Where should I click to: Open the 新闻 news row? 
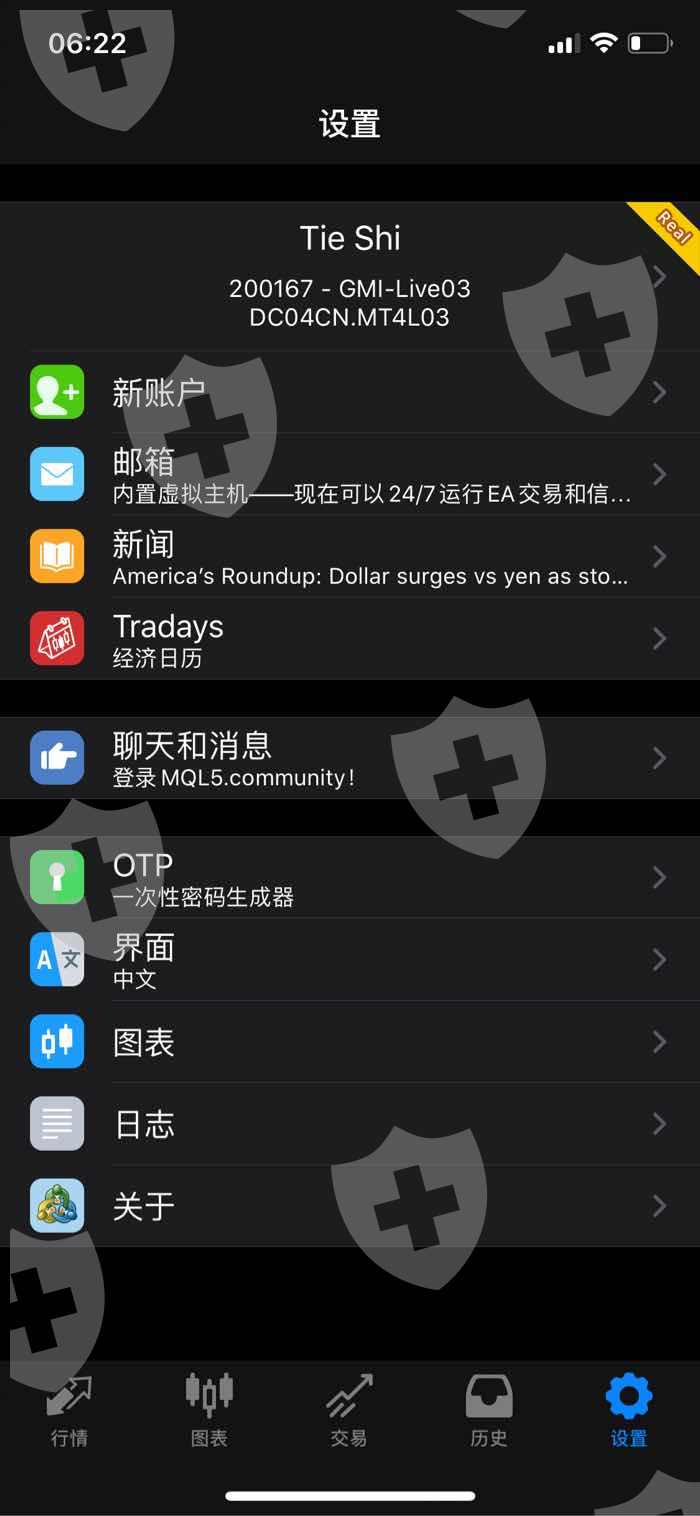(350, 556)
